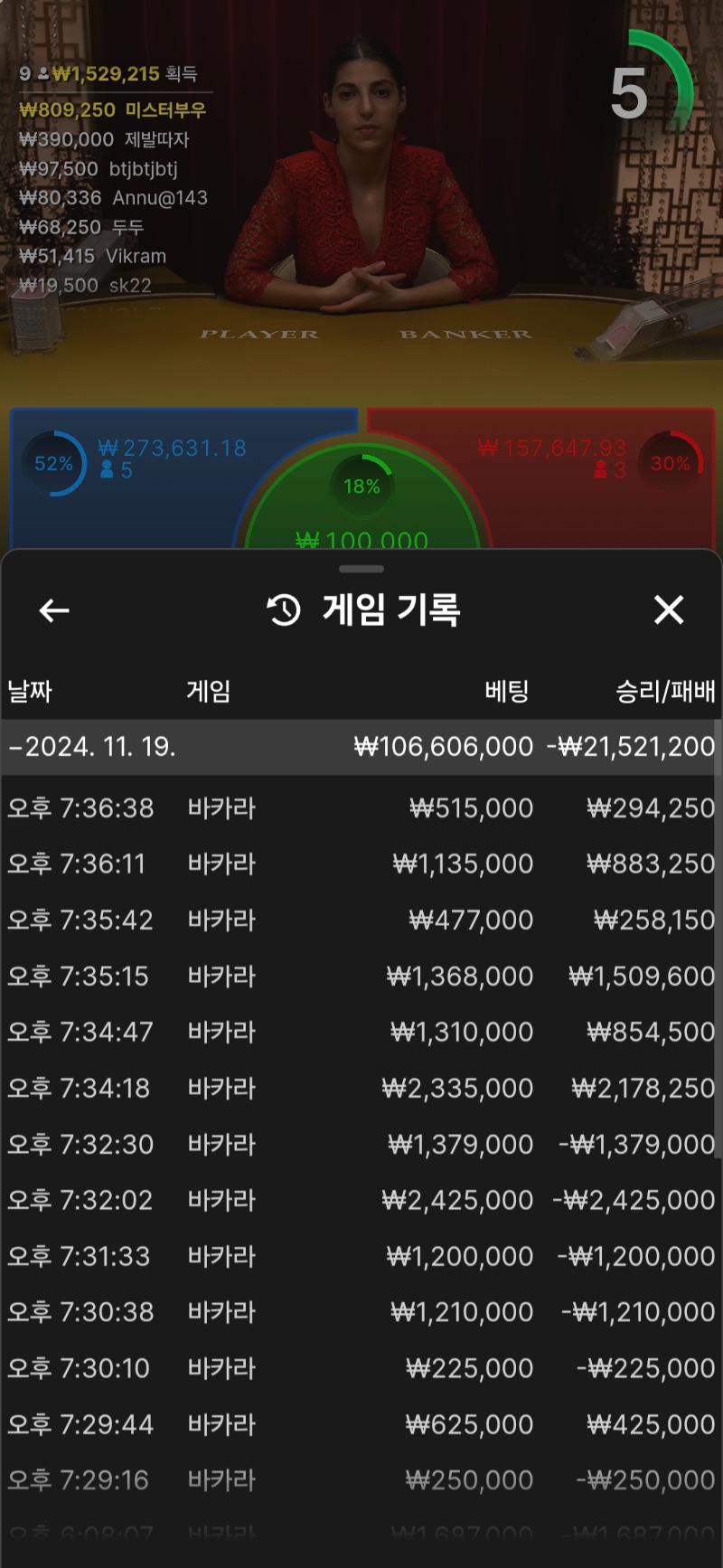Open the 오후 7:32:02 바카라 record
The width and height of the screenshot is (723, 1568).
(x=360, y=1201)
